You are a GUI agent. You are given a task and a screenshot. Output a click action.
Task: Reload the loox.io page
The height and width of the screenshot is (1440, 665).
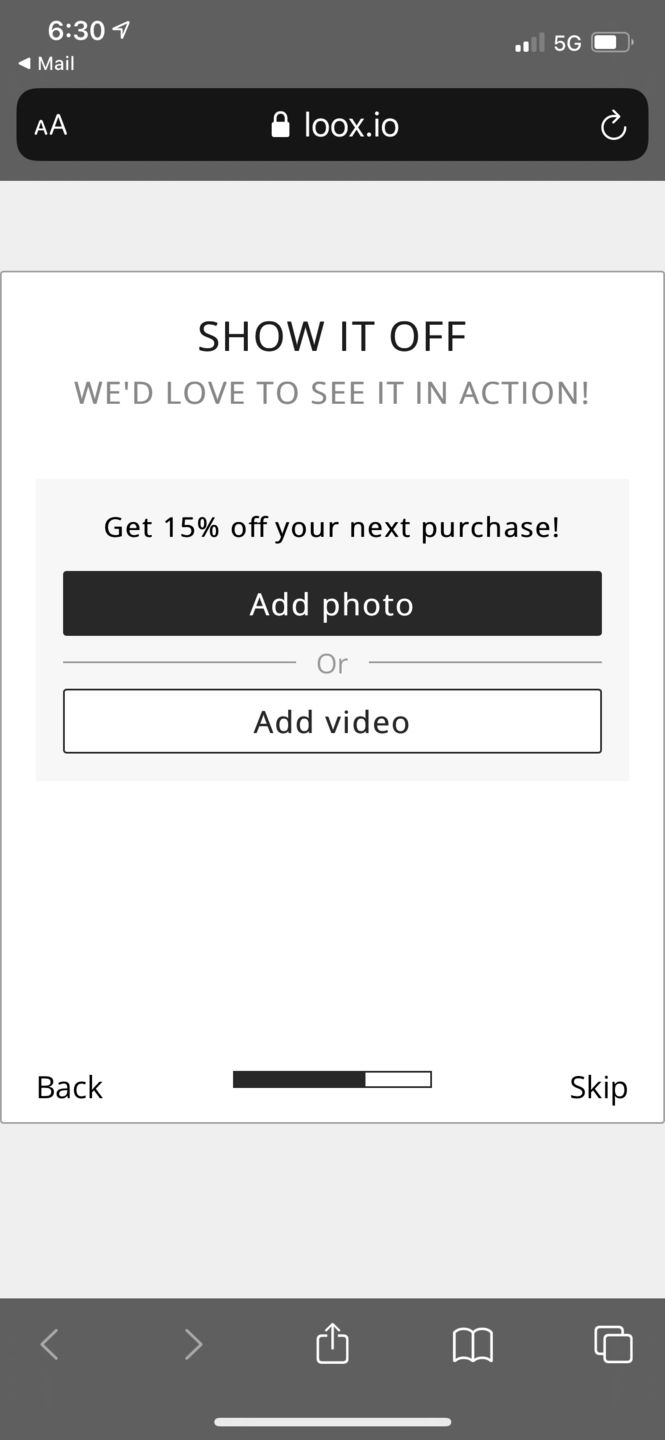click(x=612, y=125)
